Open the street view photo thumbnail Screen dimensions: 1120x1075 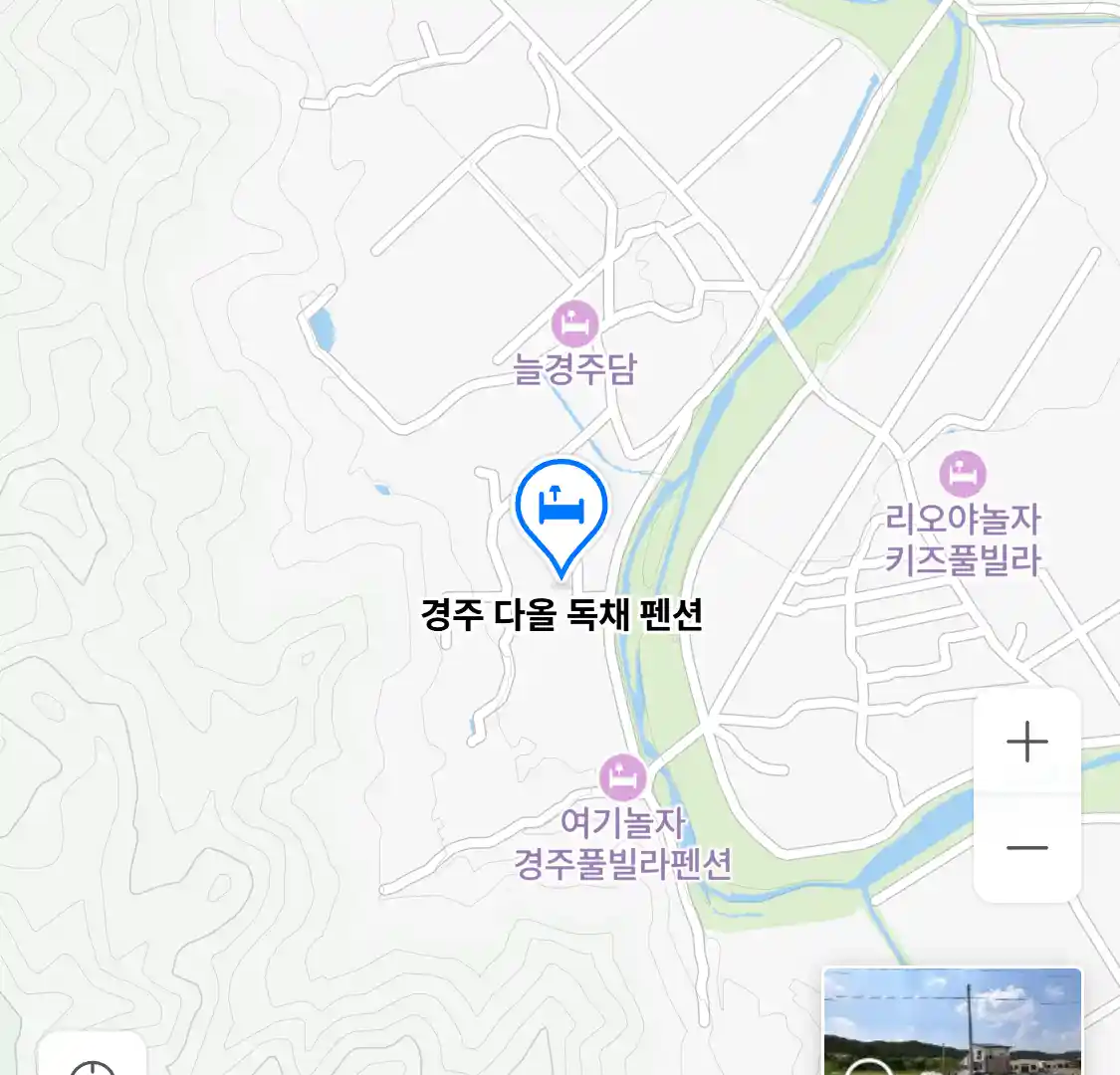click(952, 1023)
